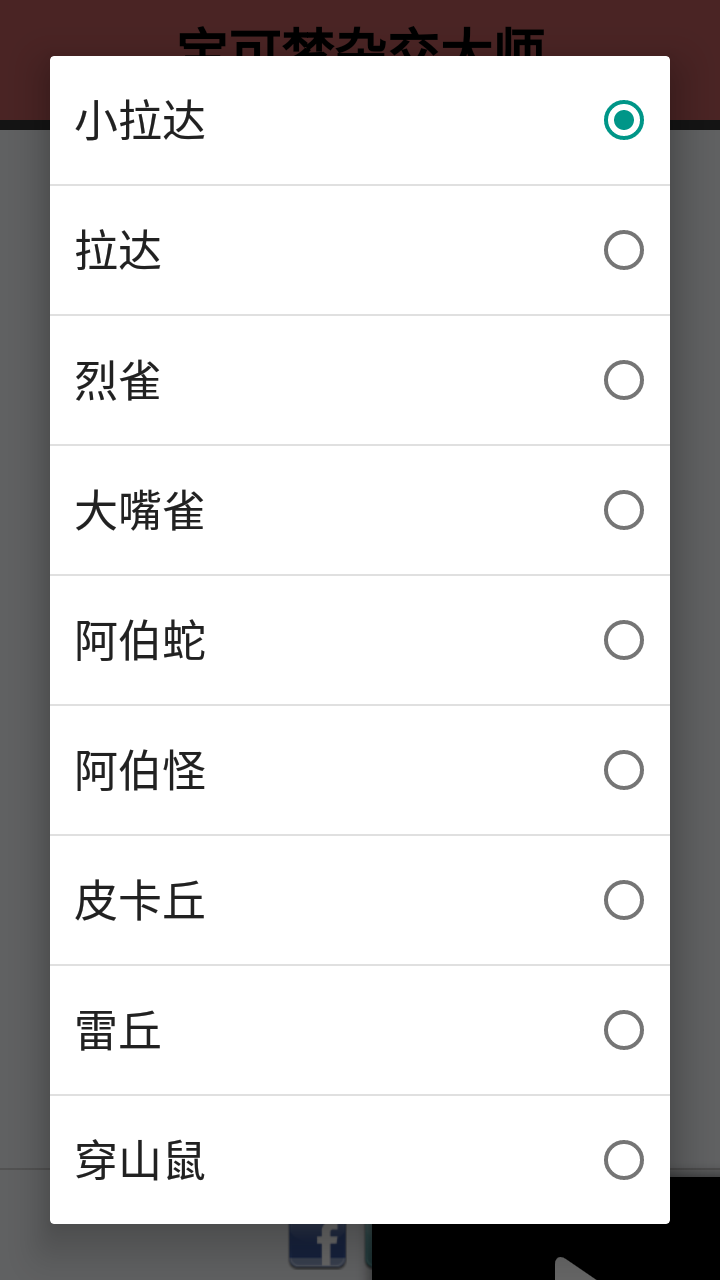Select the 阿伯蛇 radio button
Viewport: 720px width, 1280px height.
[x=624, y=640]
